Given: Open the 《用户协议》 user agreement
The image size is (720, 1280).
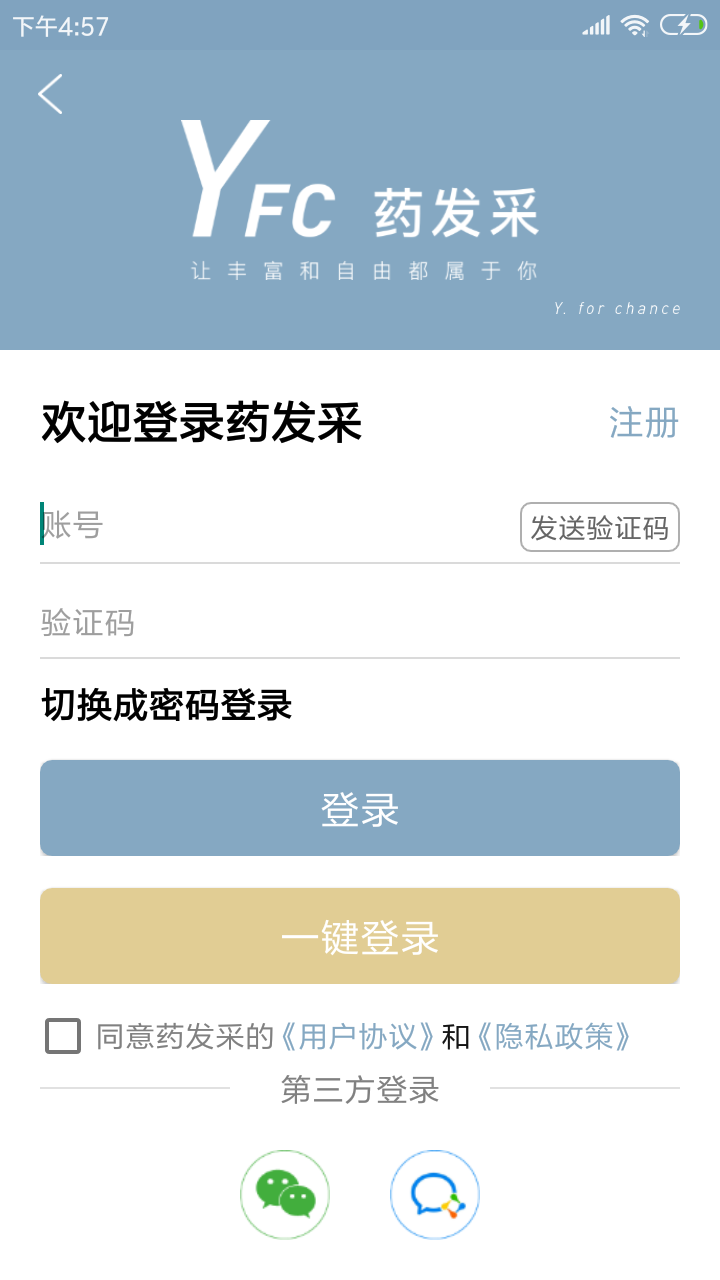Looking at the screenshot, I should tap(358, 1037).
